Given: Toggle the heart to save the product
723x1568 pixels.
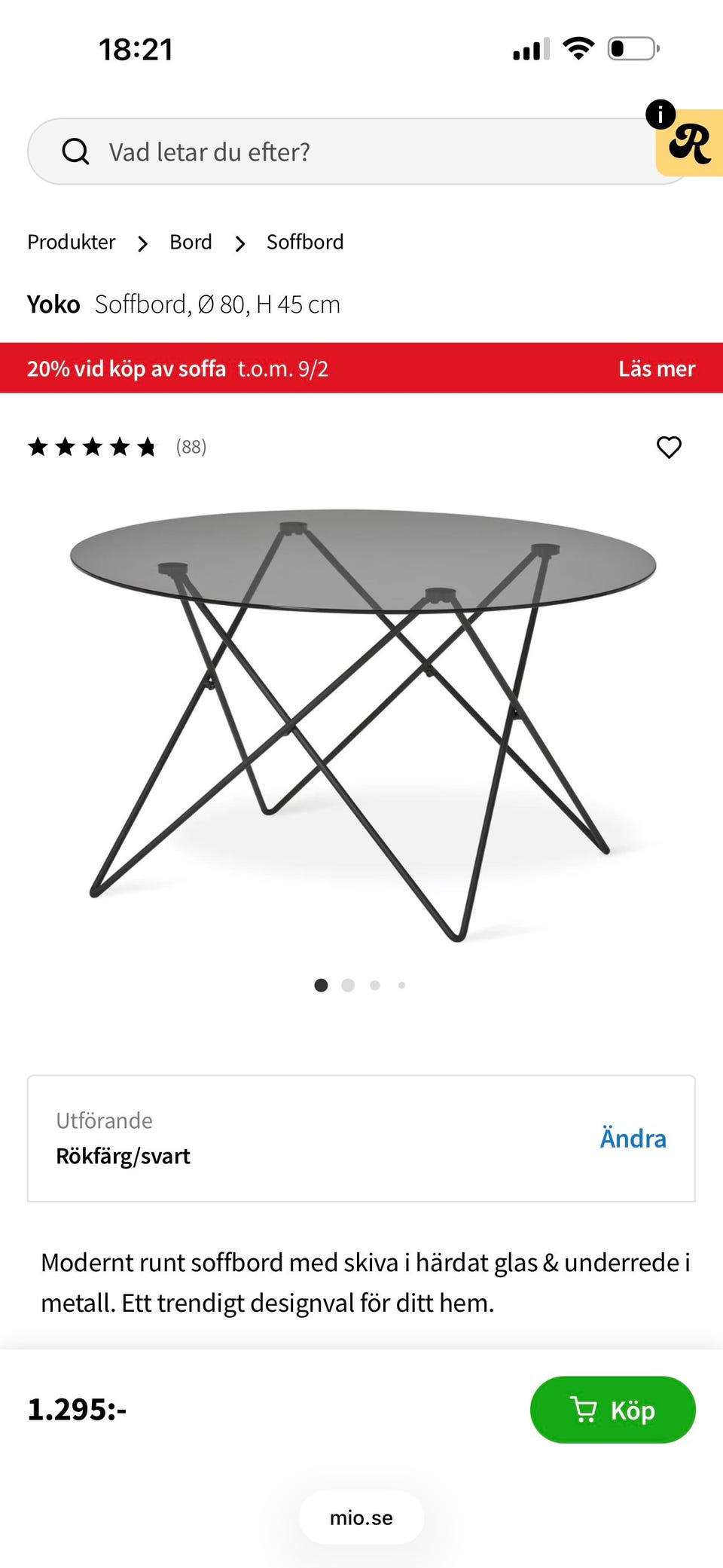Looking at the screenshot, I should coord(670,447).
